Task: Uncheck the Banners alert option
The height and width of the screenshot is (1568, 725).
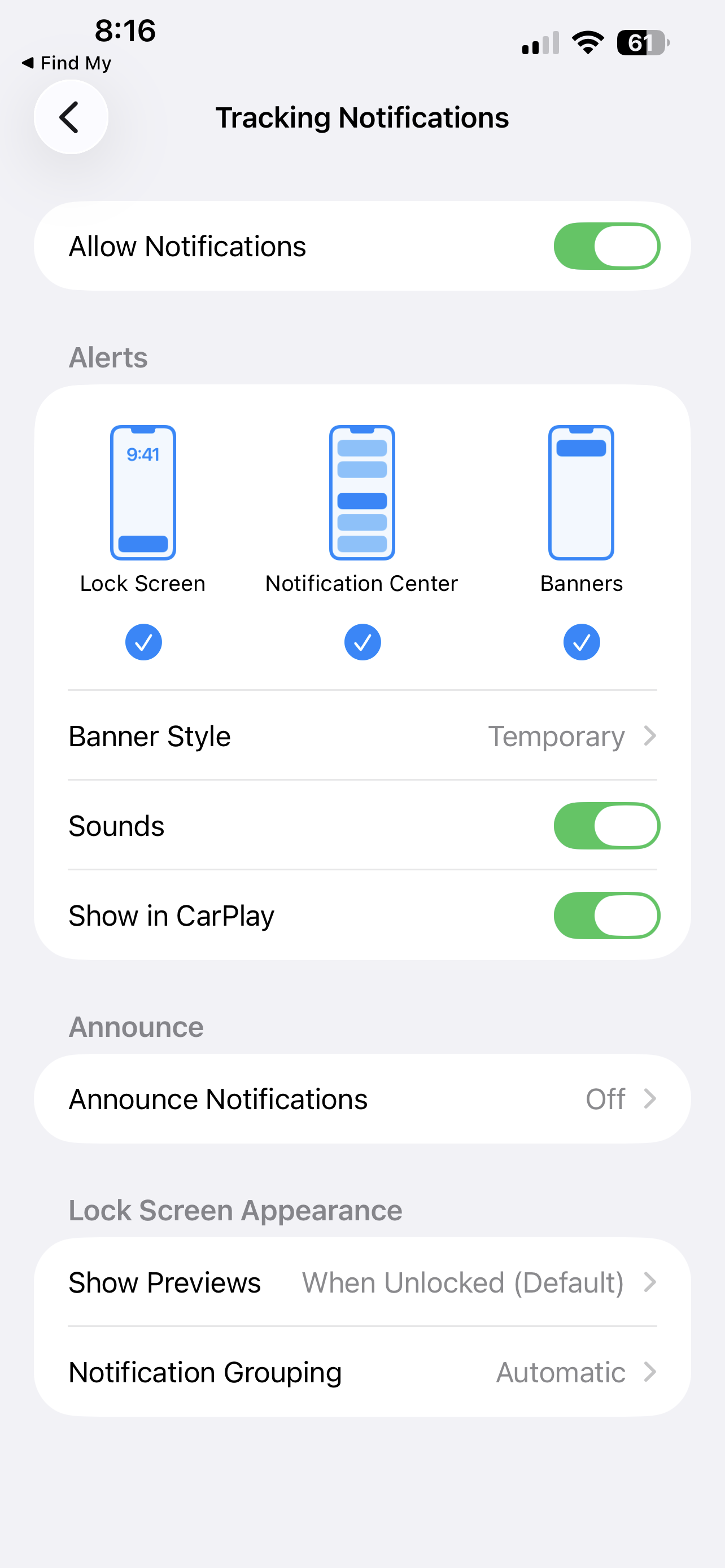Action: pos(582,642)
